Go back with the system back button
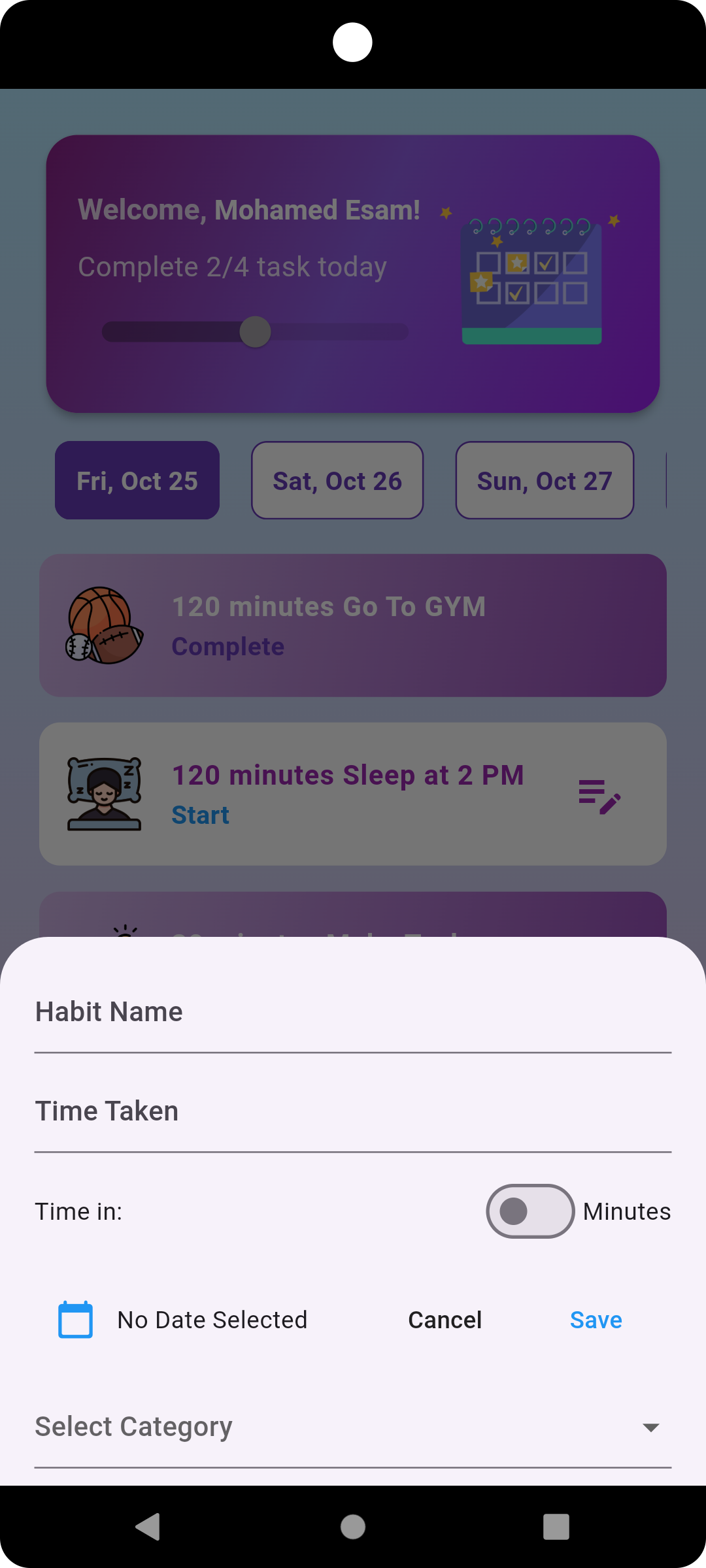Viewport: 706px width, 1568px height. pos(148,1527)
